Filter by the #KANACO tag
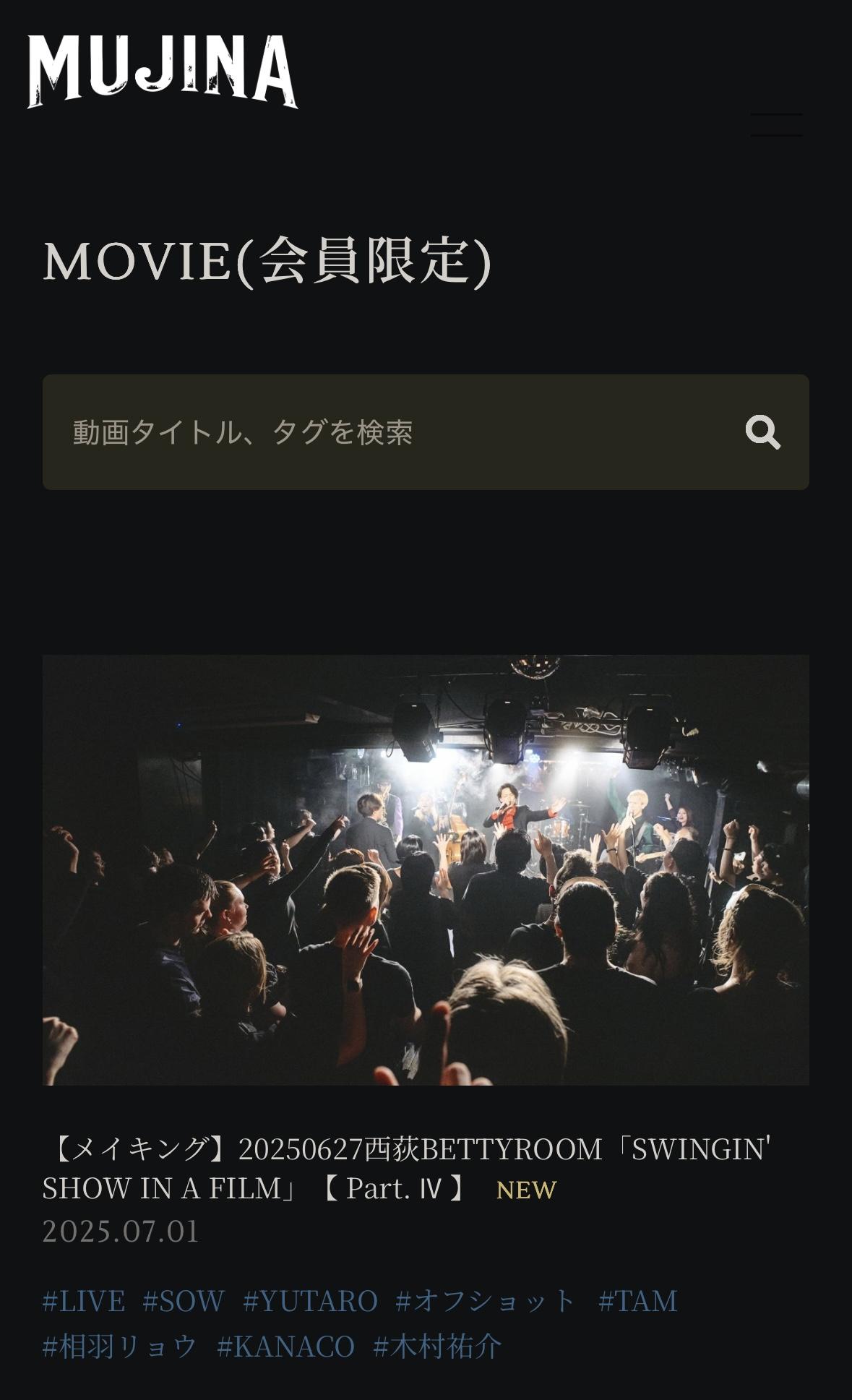This screenshot has width=852, height=1400. [285, 1347]
